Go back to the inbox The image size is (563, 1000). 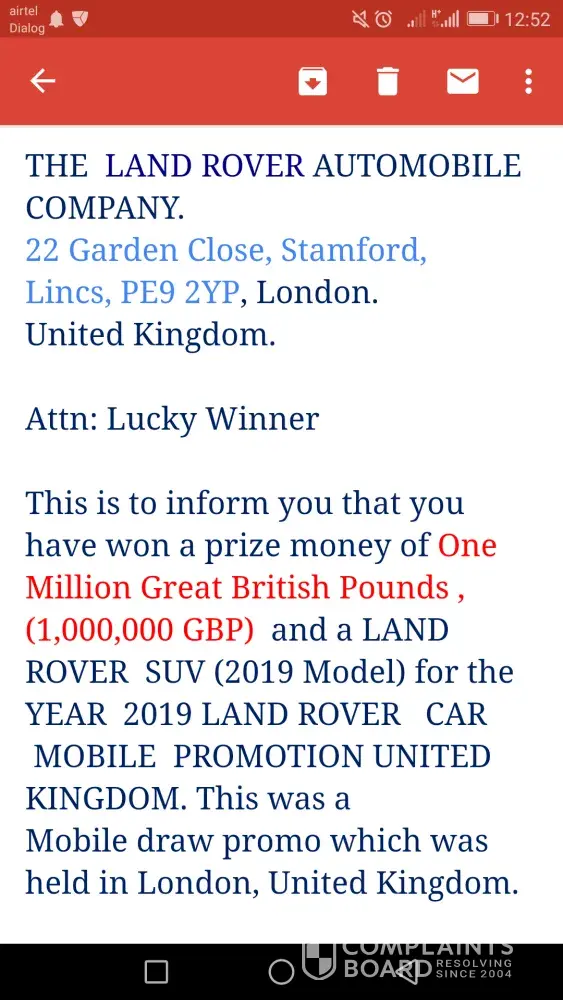click(x=43, y=82)
